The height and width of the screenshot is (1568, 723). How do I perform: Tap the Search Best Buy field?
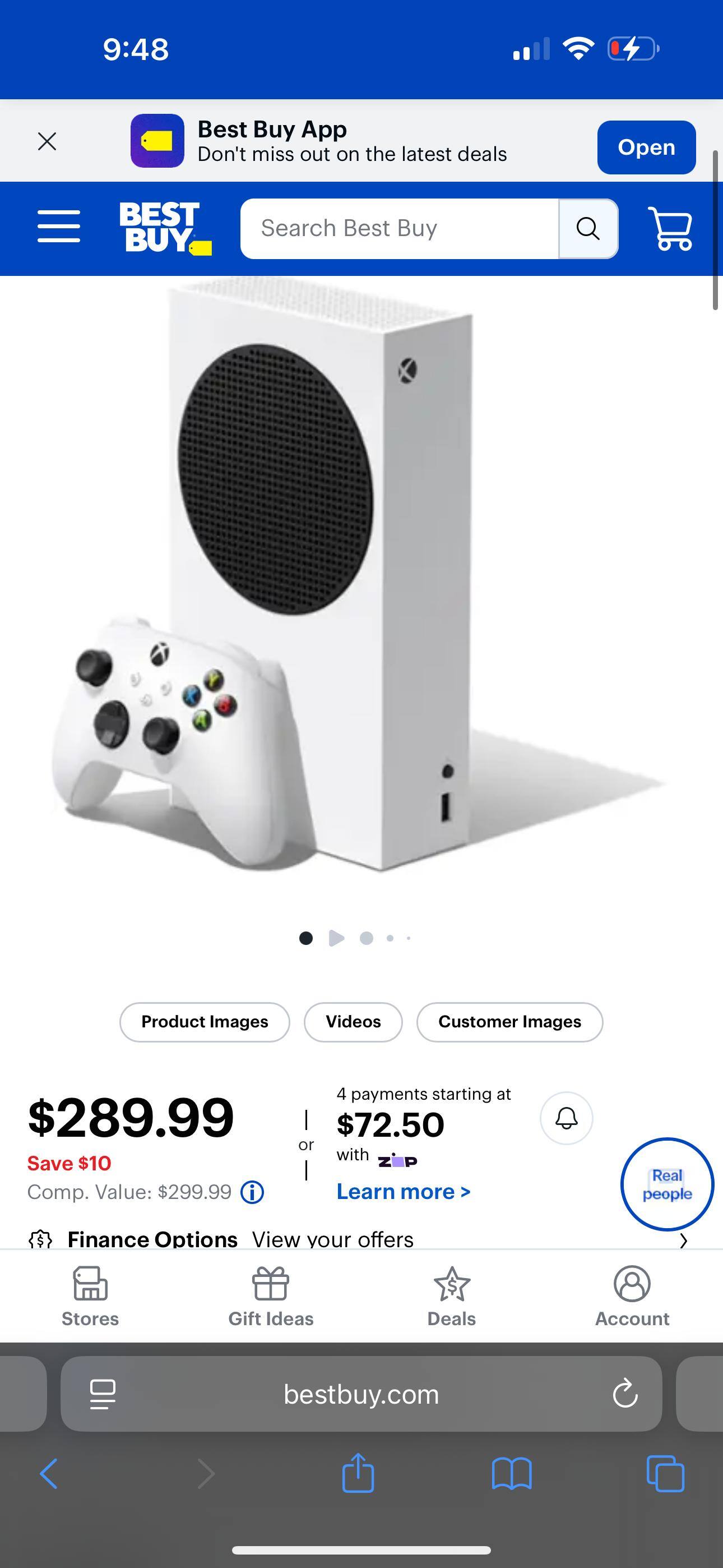[x=398, y=228]
